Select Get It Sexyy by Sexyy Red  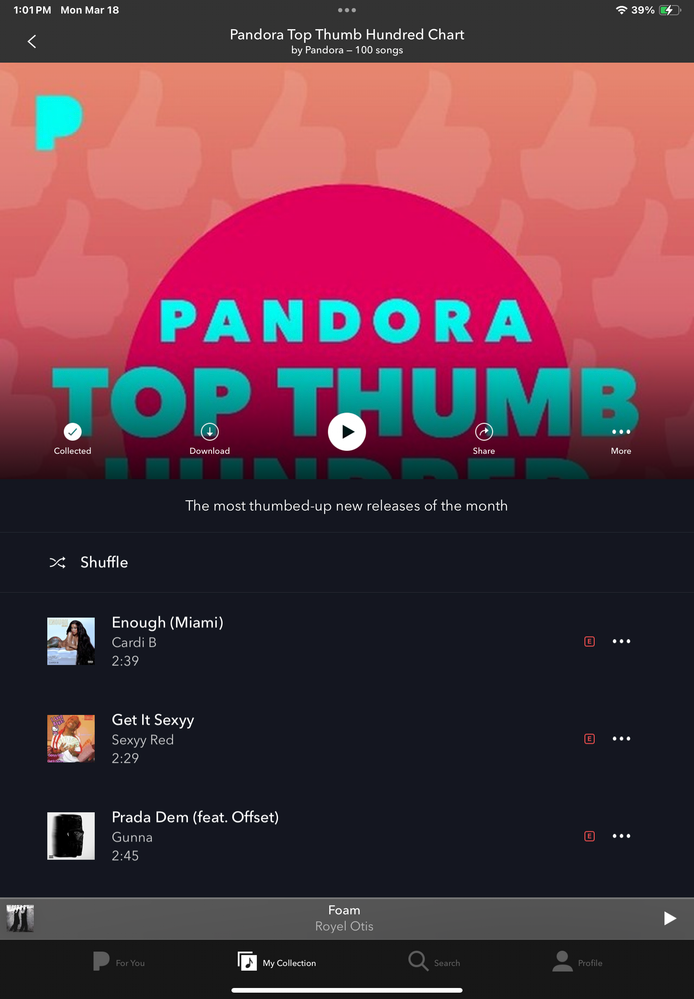153,720
